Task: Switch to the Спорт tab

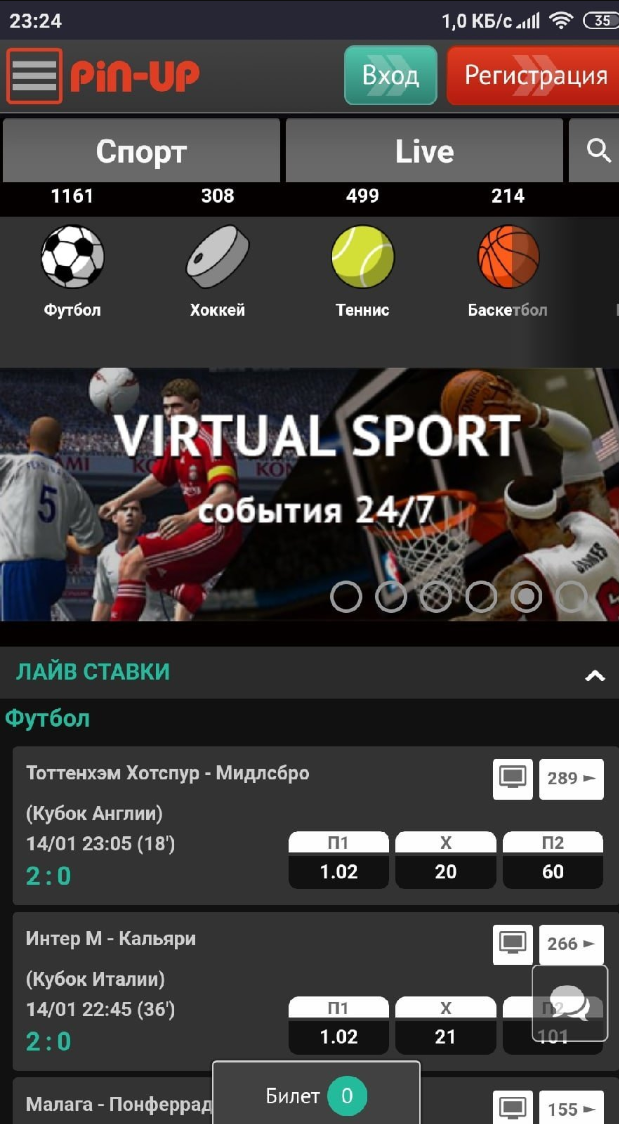Action: pyautogui.click(x=141, y=151)
